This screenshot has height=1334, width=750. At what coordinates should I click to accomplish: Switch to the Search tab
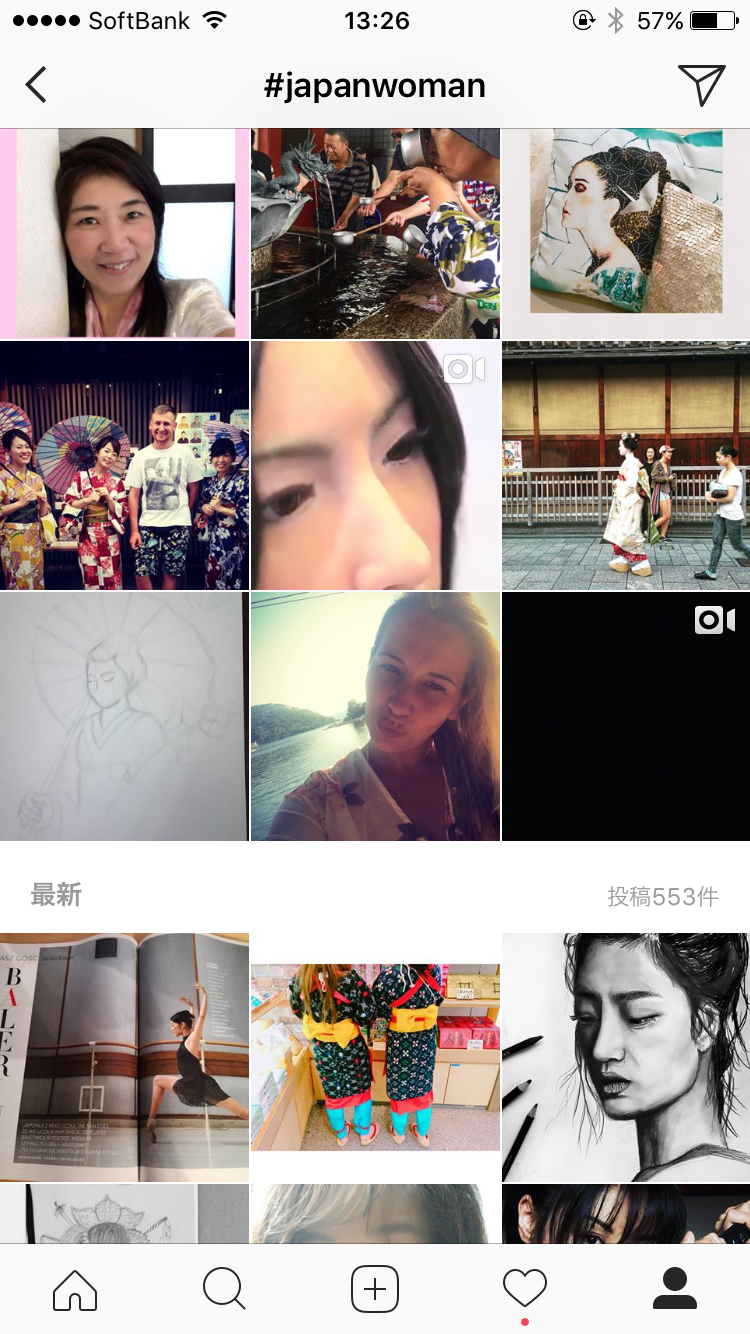click(x=224, y=1289)
